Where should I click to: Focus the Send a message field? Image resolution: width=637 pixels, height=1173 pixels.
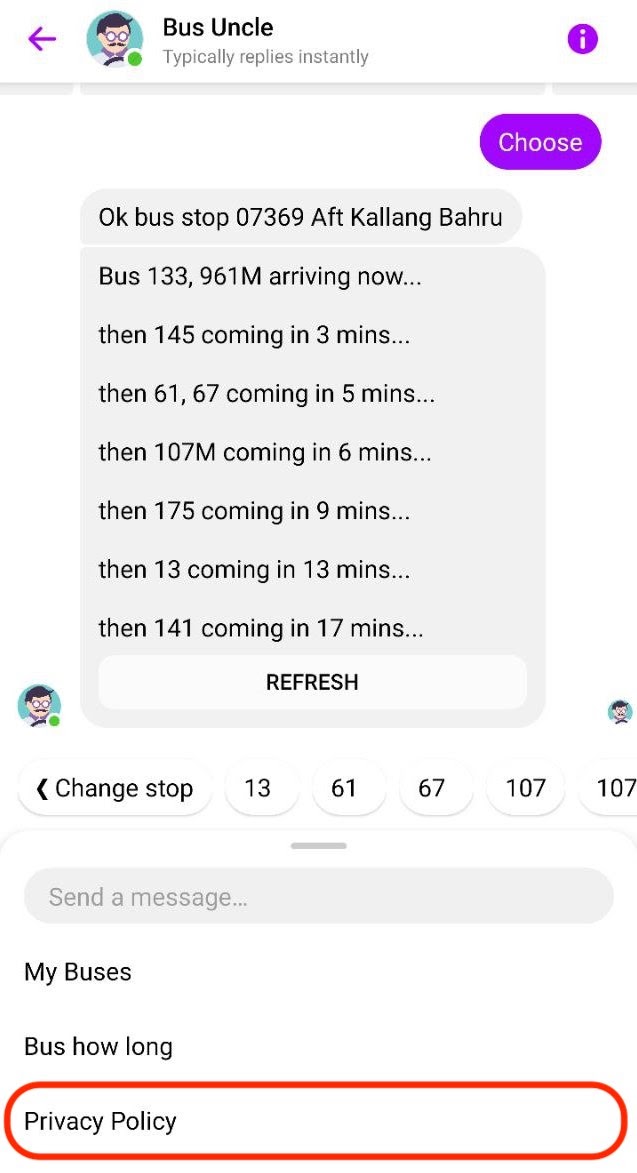318,896
